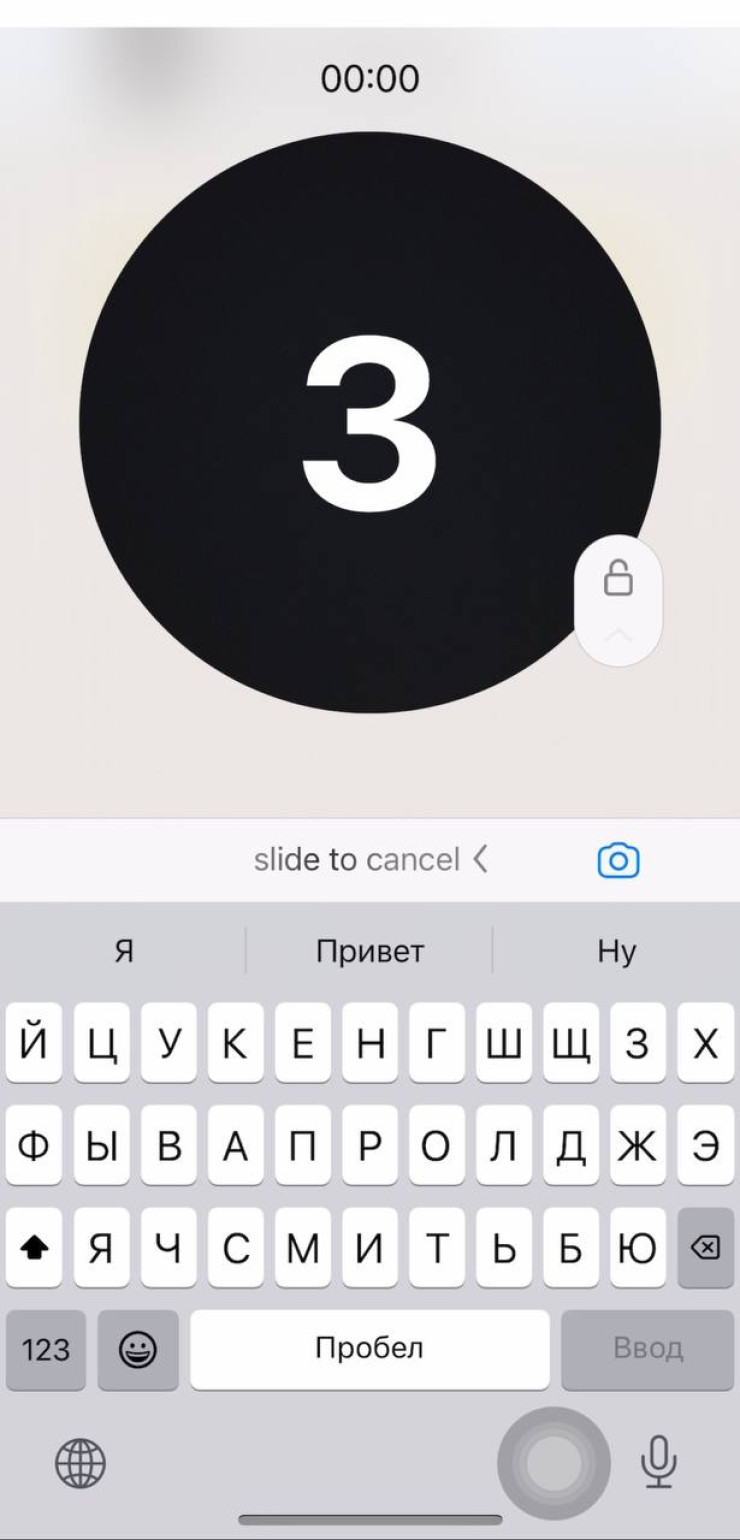Screen dimensions: 740x1540
Task: Tap the AssistiveTouch floating button
Action: click(x=553, y=1464)
